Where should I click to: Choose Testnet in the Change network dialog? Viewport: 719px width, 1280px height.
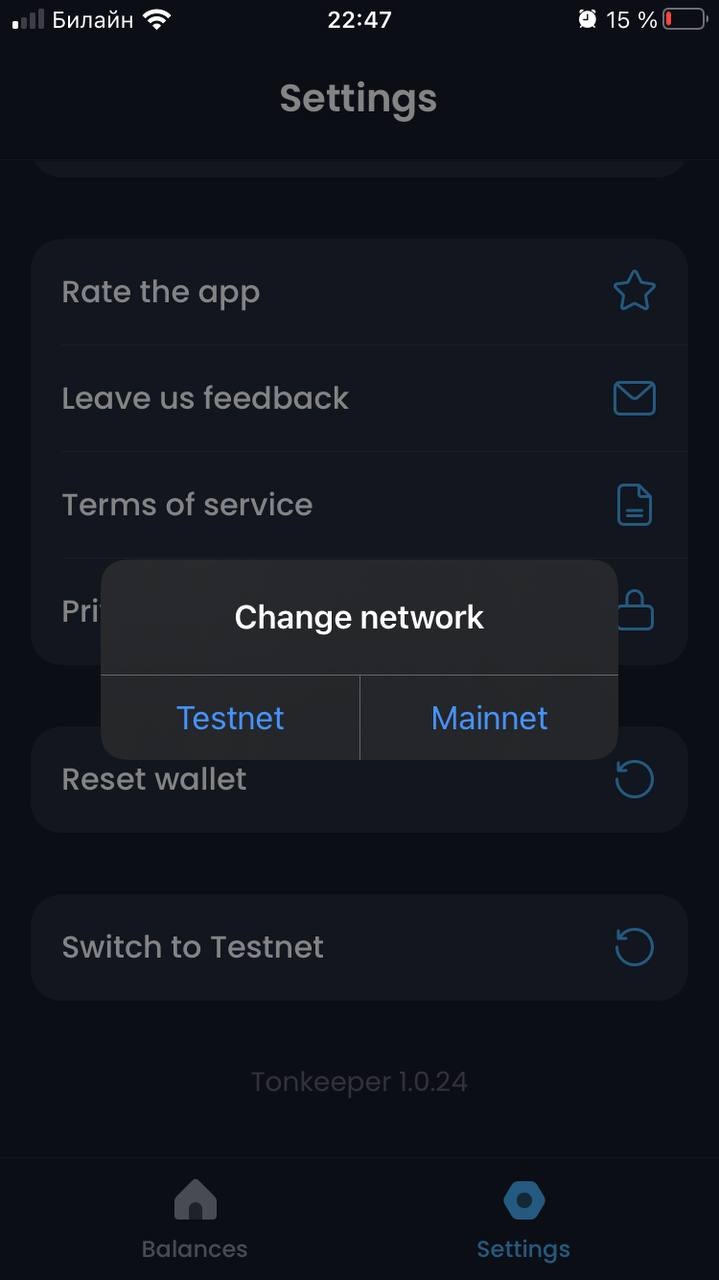[x=230, y=718]
